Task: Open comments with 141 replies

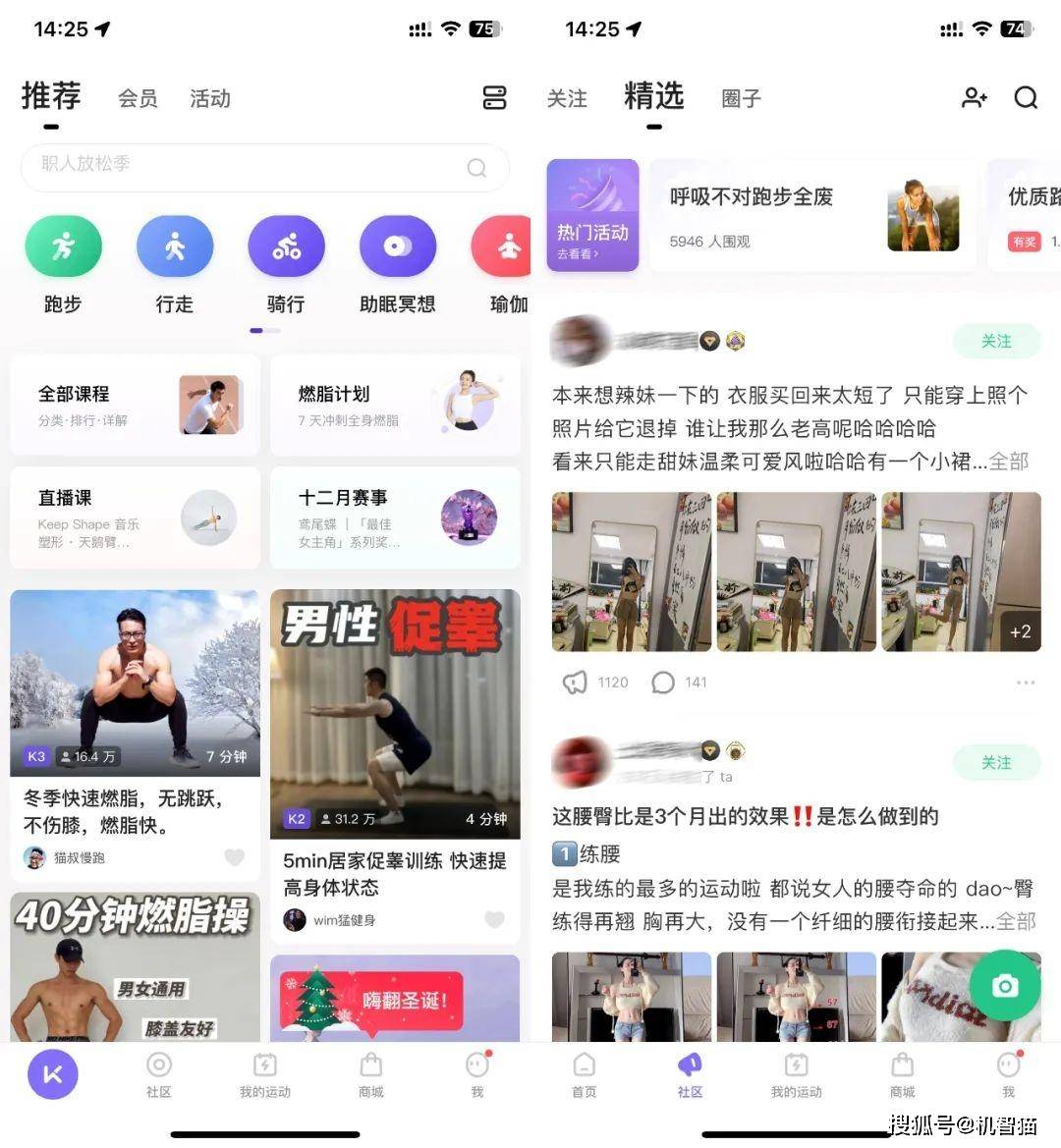Action: coord(678,683)
